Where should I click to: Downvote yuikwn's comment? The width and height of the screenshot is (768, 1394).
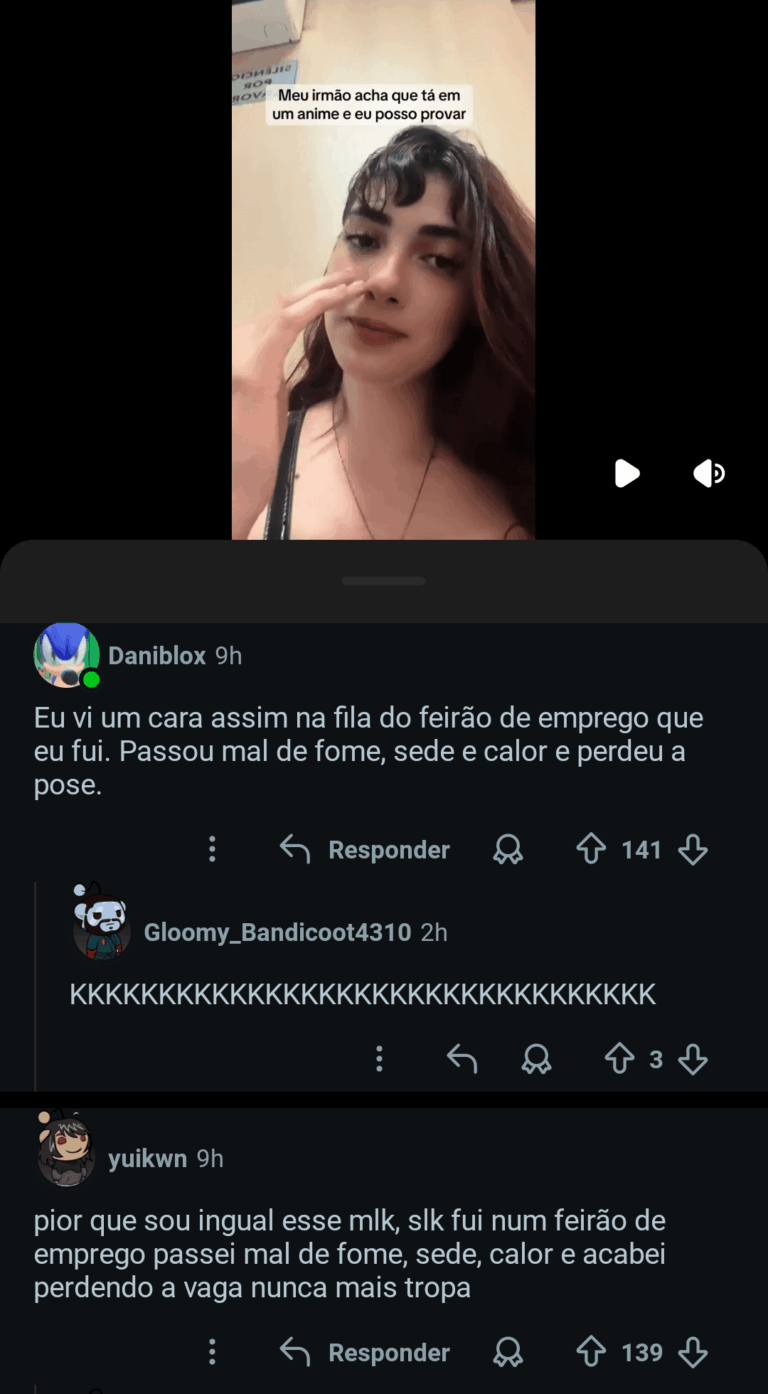click(x=692, y=1353)
